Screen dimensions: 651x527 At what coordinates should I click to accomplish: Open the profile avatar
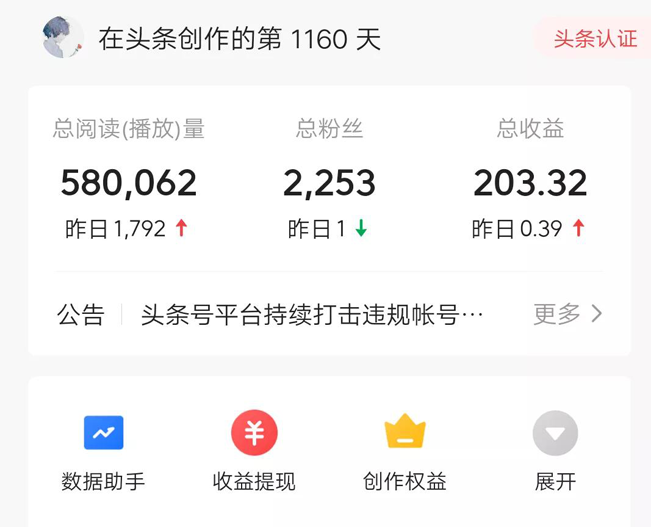pyautogui.click(x=63, y=38)
